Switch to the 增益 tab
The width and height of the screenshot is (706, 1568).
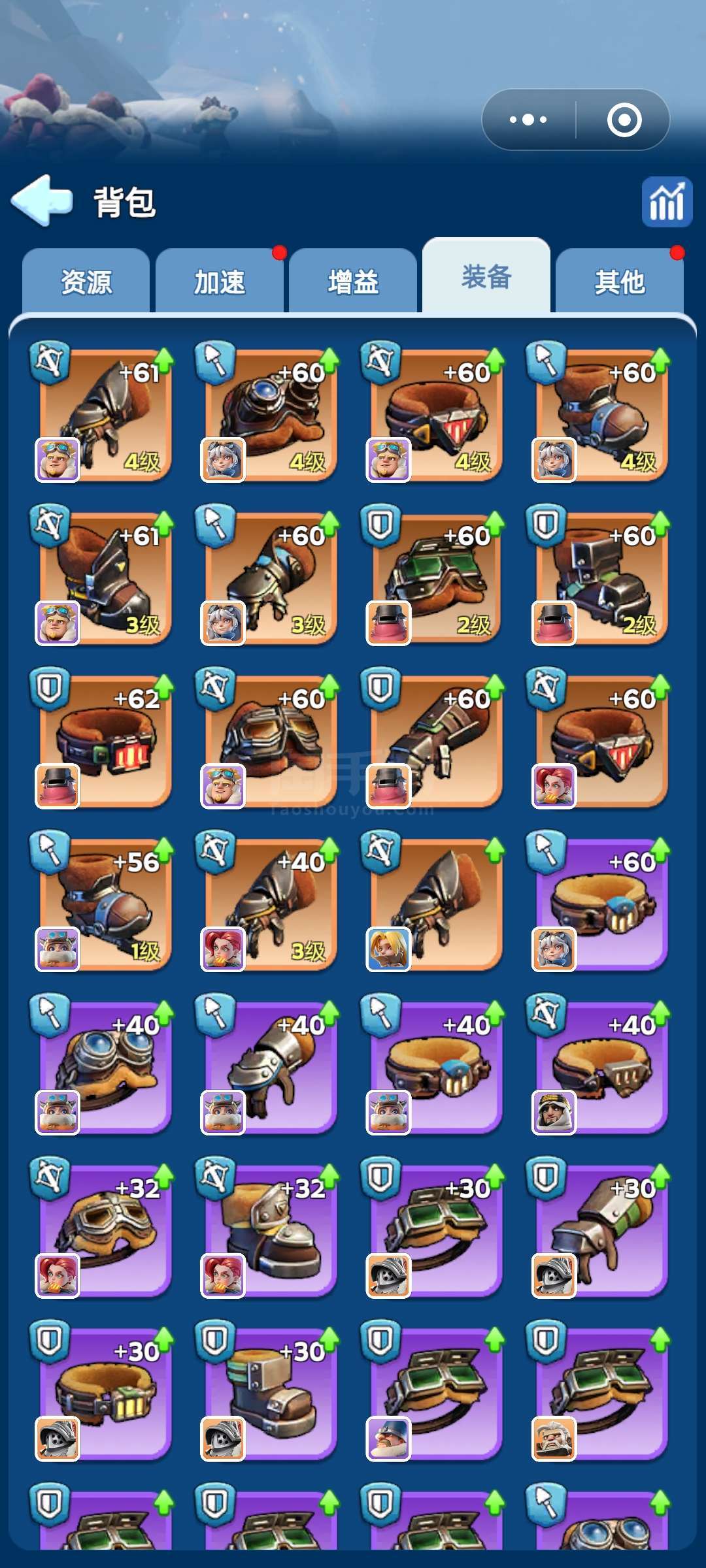[353, 282]
